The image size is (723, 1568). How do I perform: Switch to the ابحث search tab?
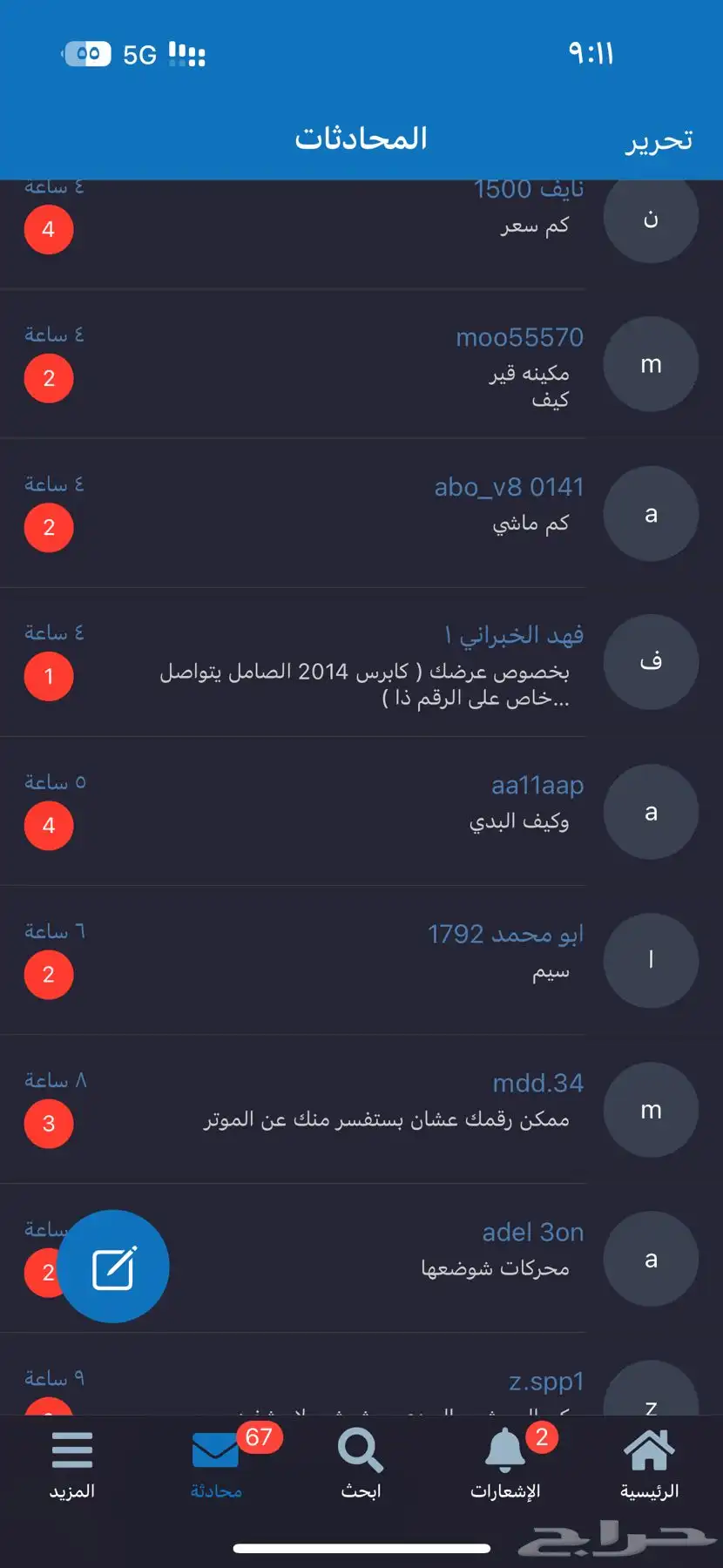(361, 1465)
